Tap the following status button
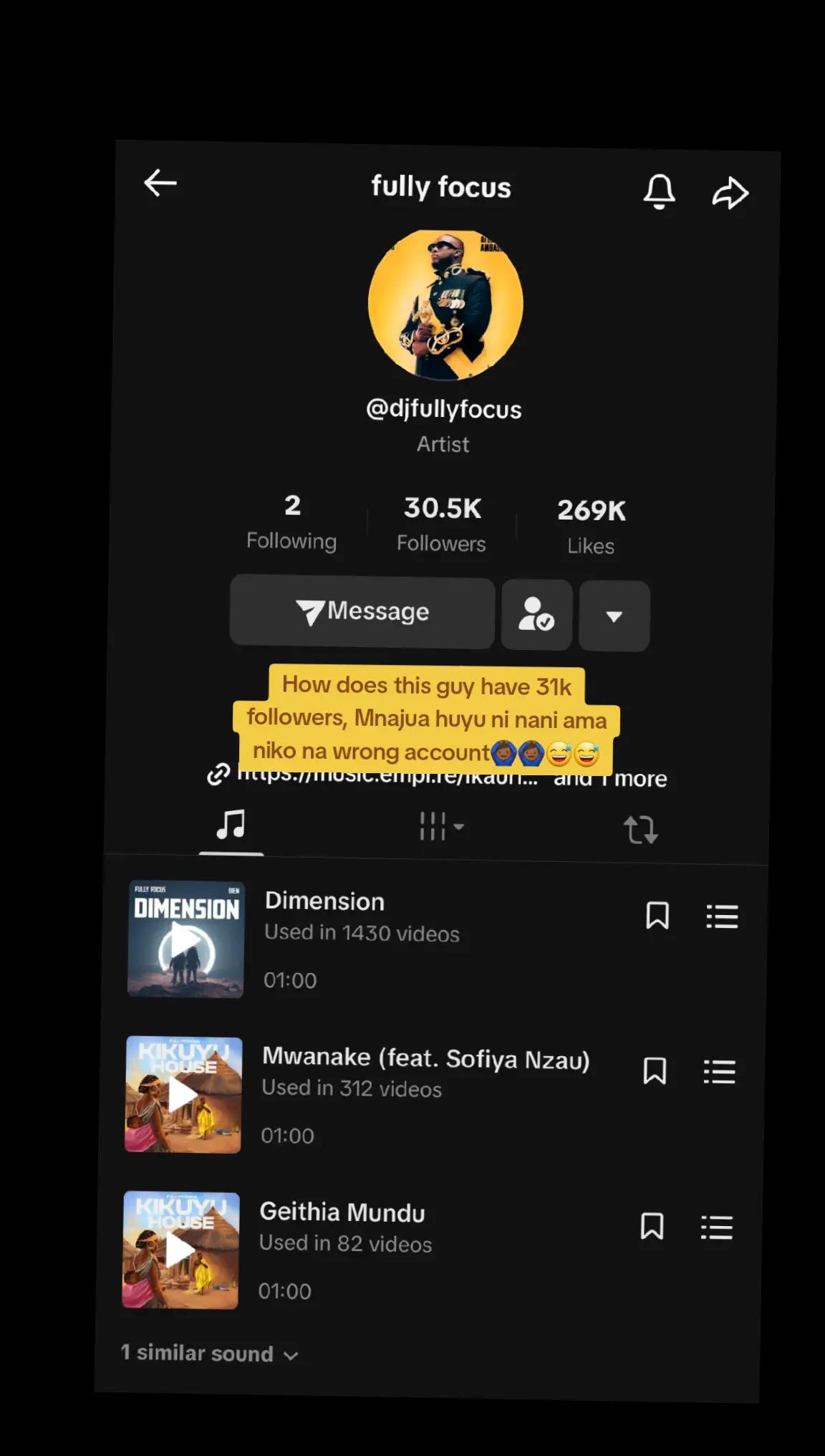The width and height of the screenshot is (825, 1456). [x=536, y=615]
